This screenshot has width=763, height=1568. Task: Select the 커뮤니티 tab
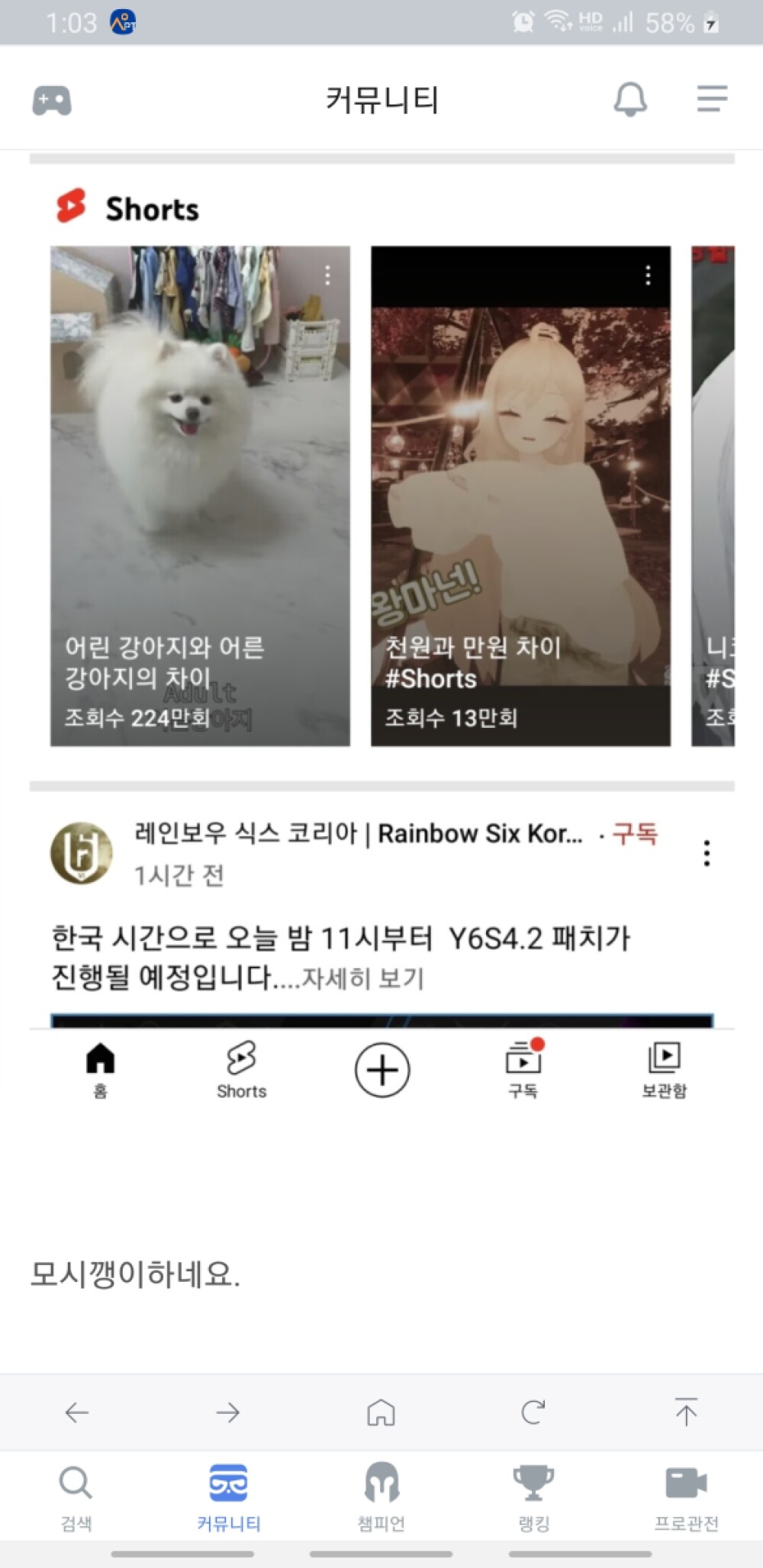point(229,1497)
